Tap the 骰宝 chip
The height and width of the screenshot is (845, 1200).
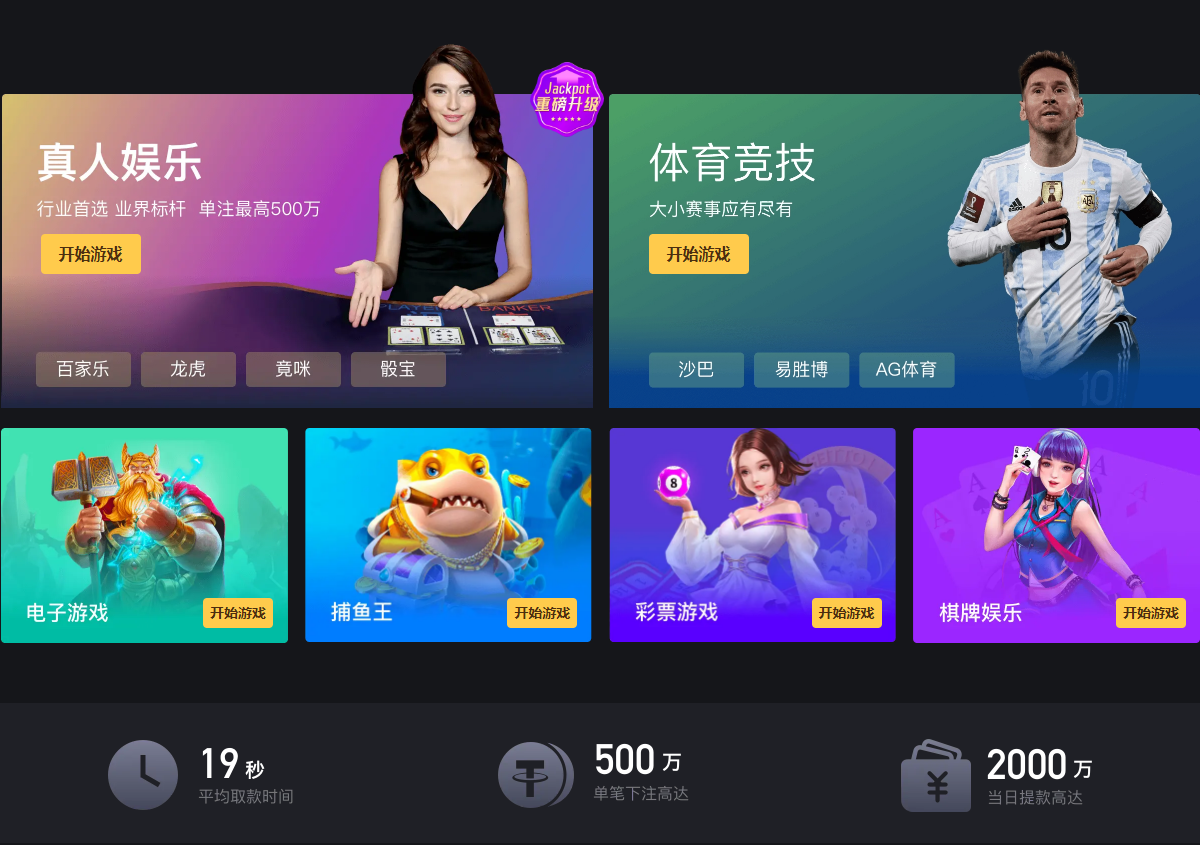tap(398, 369)
